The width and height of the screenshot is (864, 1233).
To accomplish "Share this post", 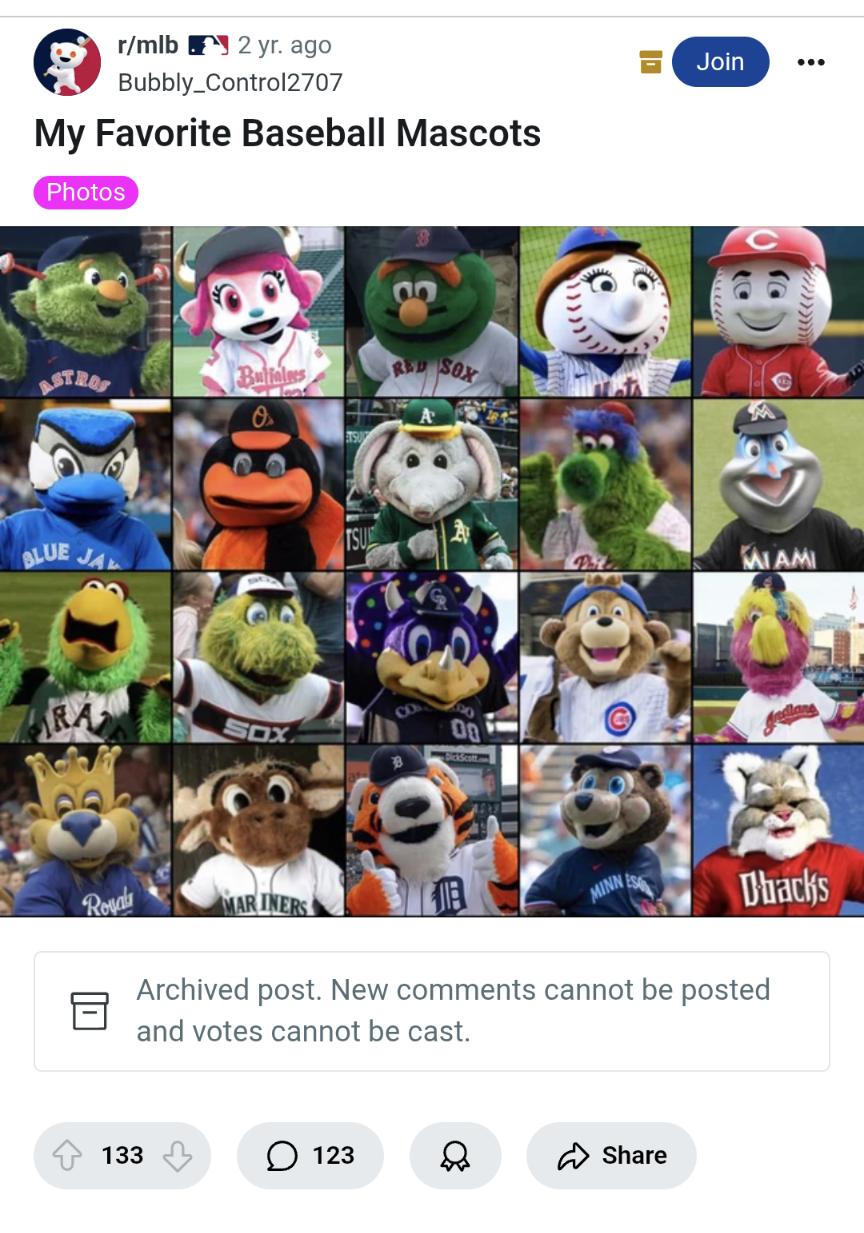I will point(611,1156).
